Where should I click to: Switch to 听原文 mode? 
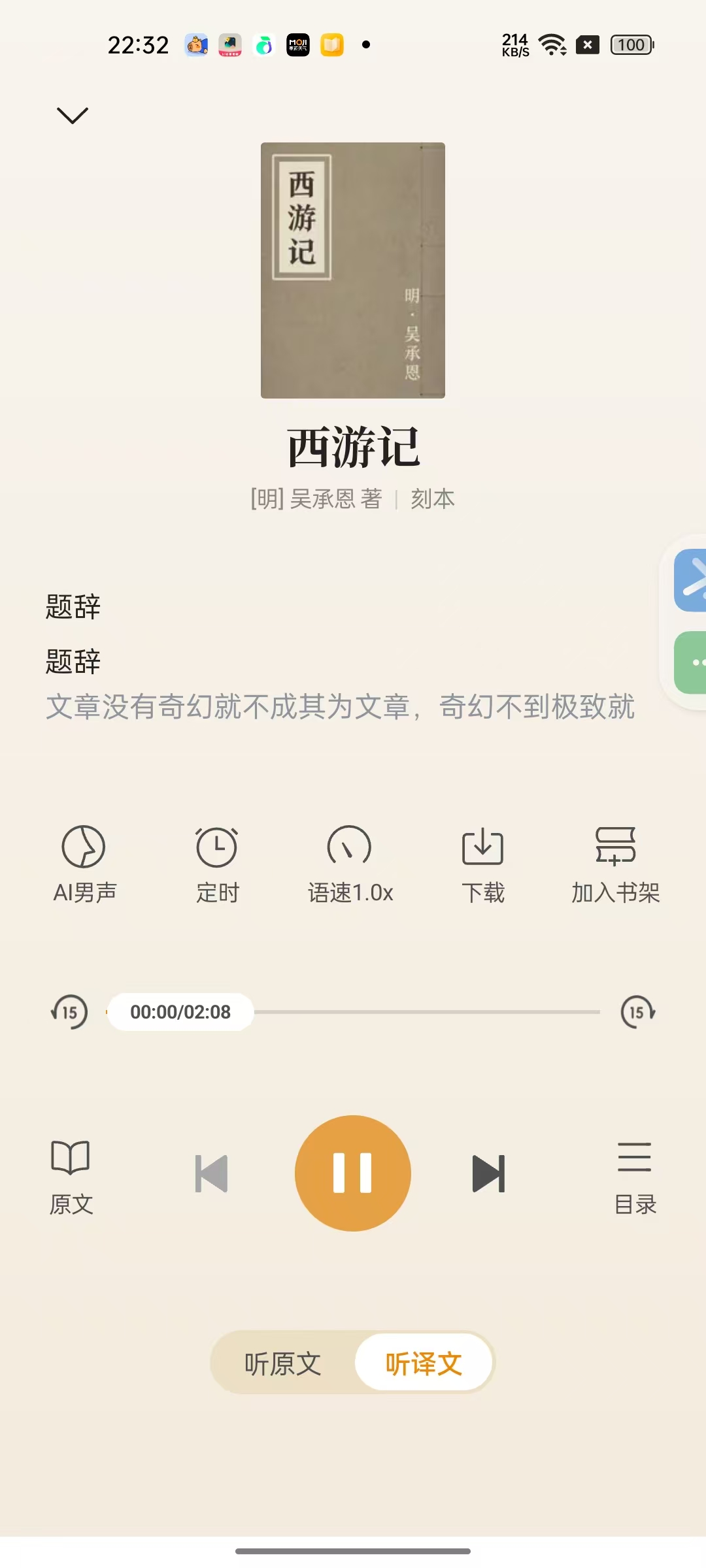[281, 1364]
